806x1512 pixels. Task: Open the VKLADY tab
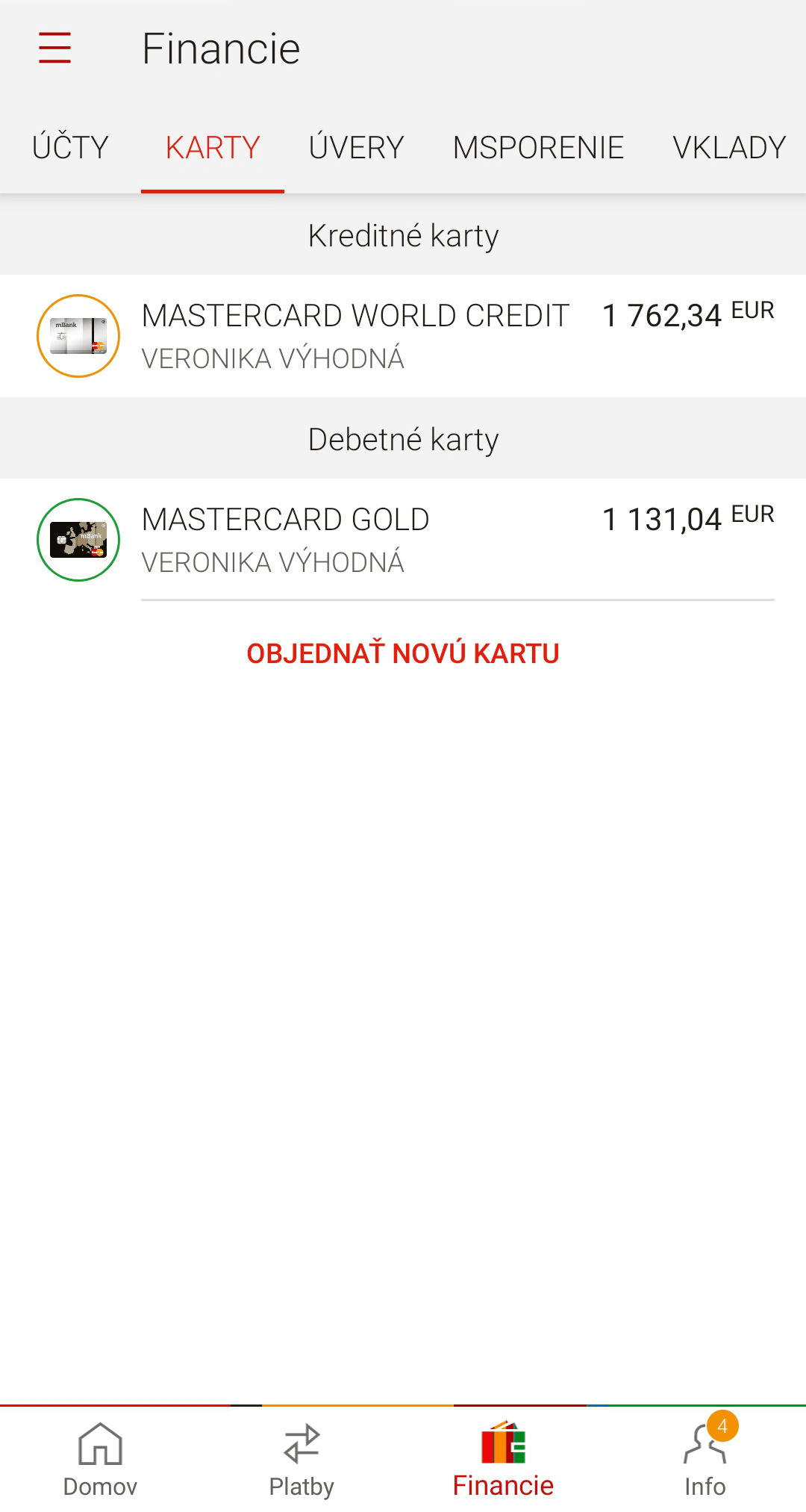tap(727, 147)
